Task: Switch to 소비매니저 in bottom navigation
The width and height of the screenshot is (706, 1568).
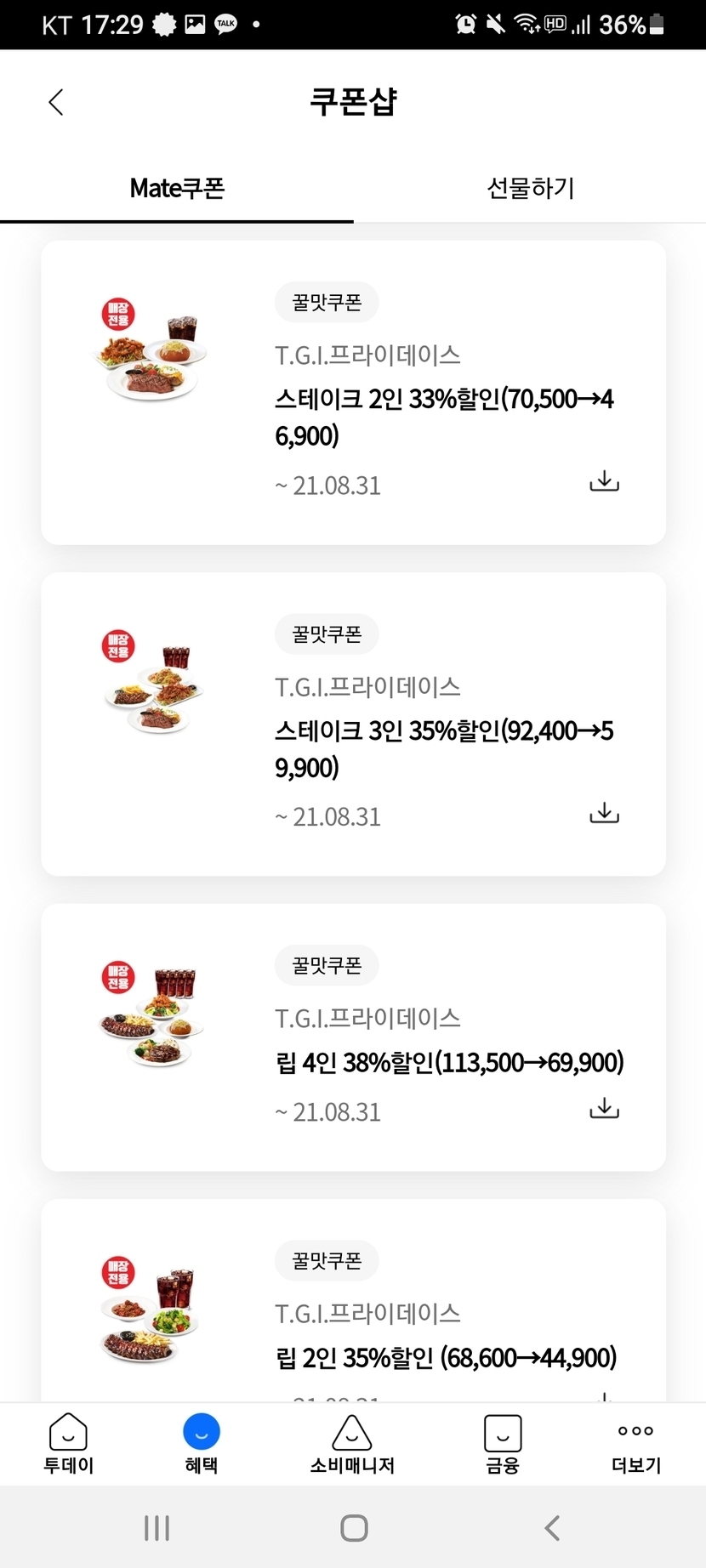Action: tap(352, 1444)
